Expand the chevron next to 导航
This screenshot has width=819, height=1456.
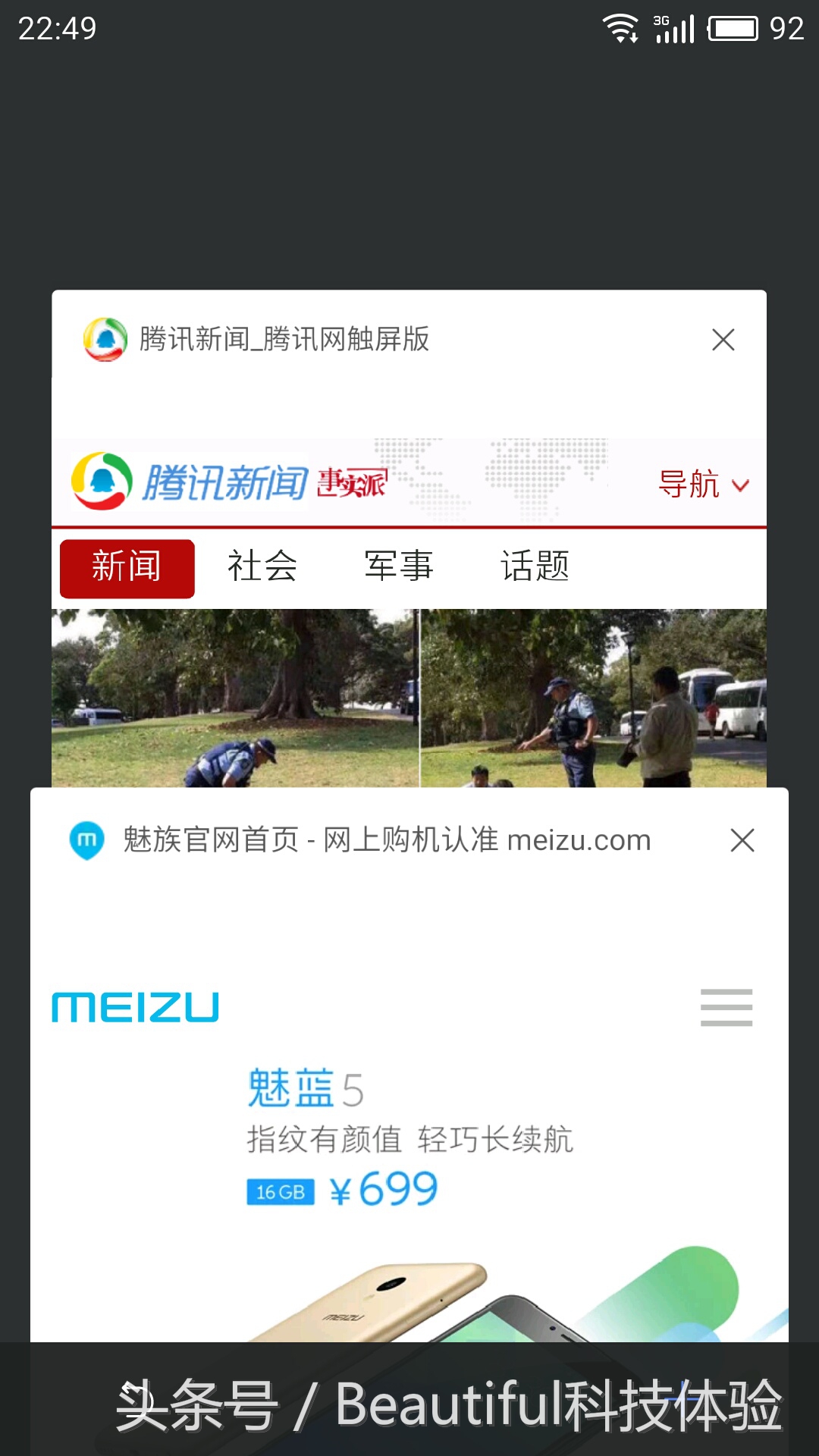739,487
